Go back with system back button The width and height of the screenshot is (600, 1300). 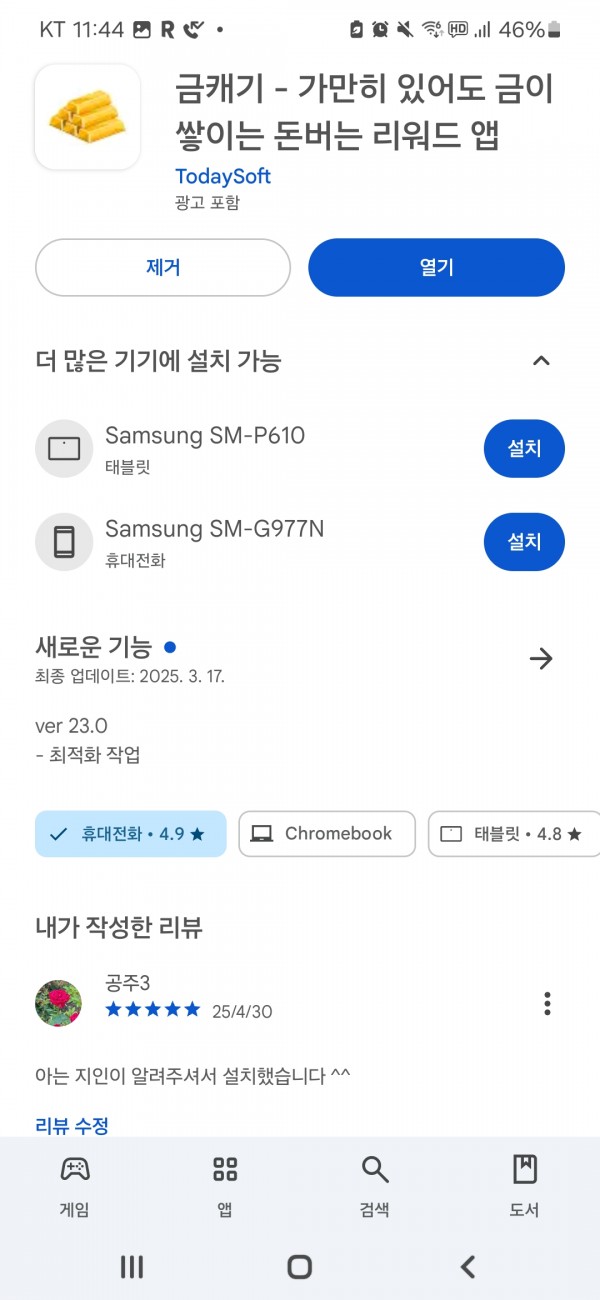(467, 1267)
